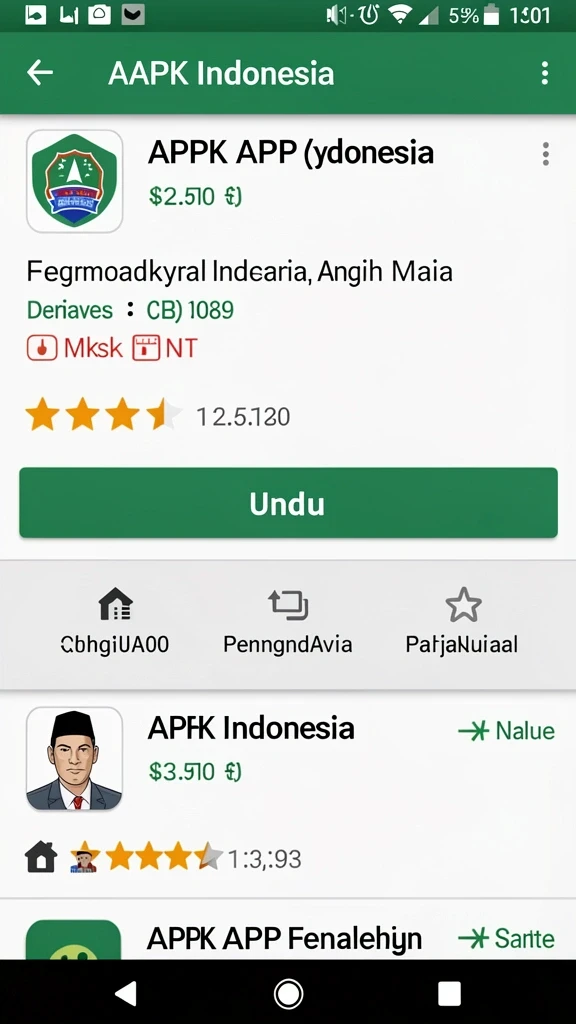This screenshot has width=576, height=1024.
Task: Open the overflow menu in the app bar
Action: coord(545,73)
